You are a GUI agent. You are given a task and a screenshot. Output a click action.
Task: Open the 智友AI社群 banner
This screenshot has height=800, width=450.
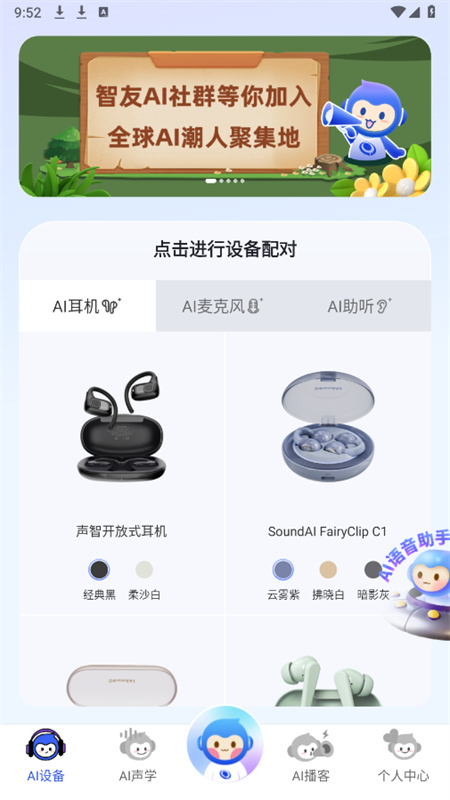[x=225, y=116]
